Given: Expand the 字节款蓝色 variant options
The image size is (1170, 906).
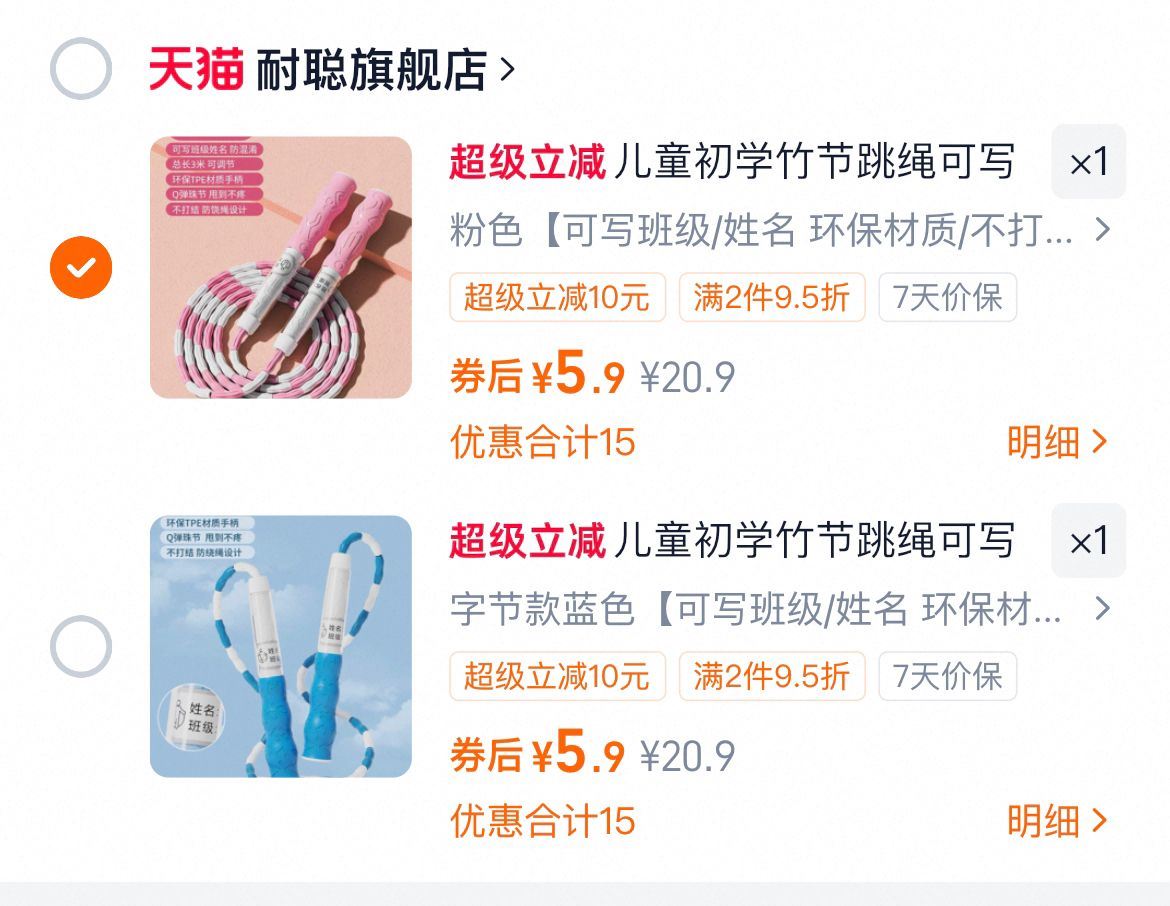Looking at the screenshot, I should (780, 609).
